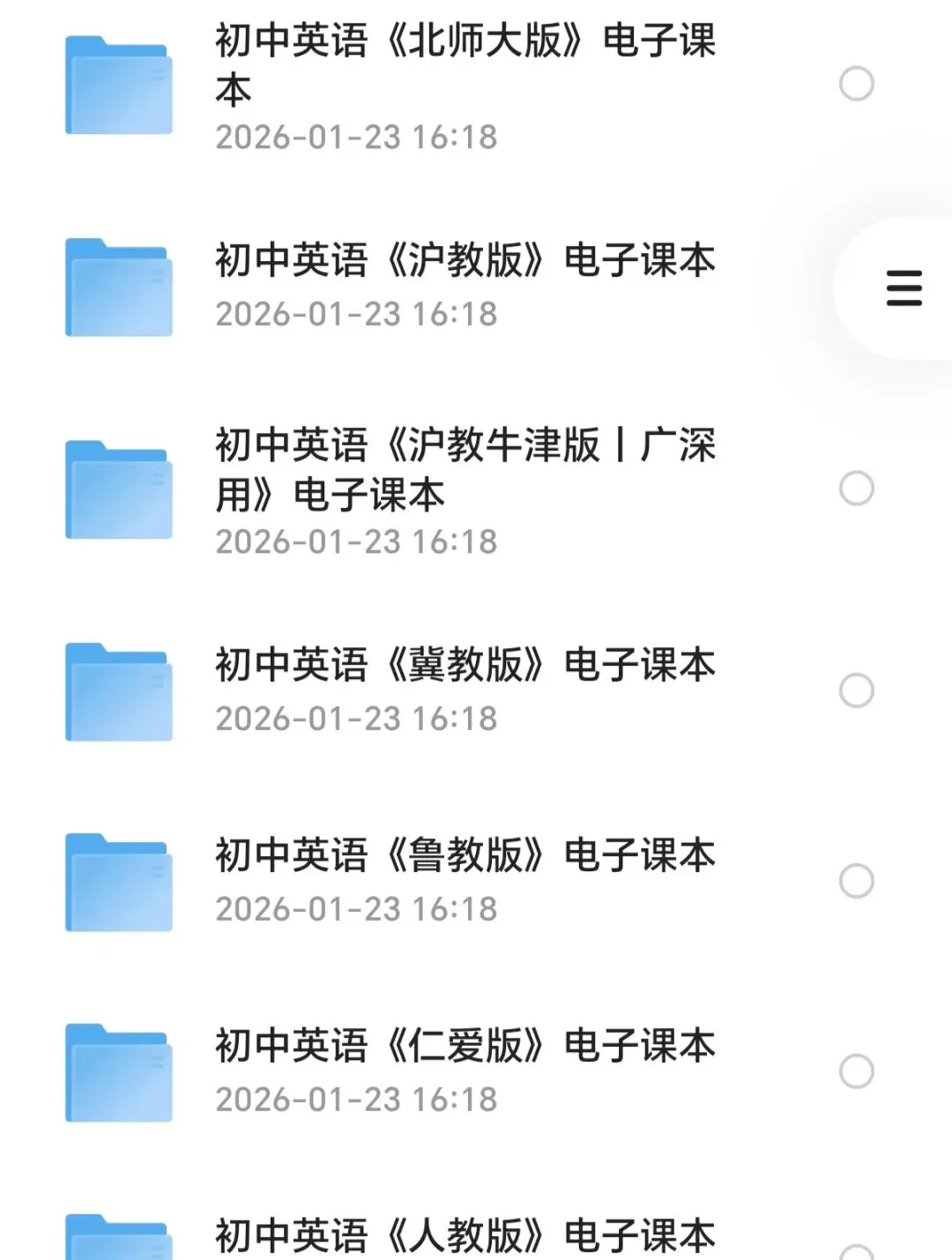Check the circle next to 仁爱版
The image size is (952, 1260).
pyautogui.click(x=856, y=1071)
